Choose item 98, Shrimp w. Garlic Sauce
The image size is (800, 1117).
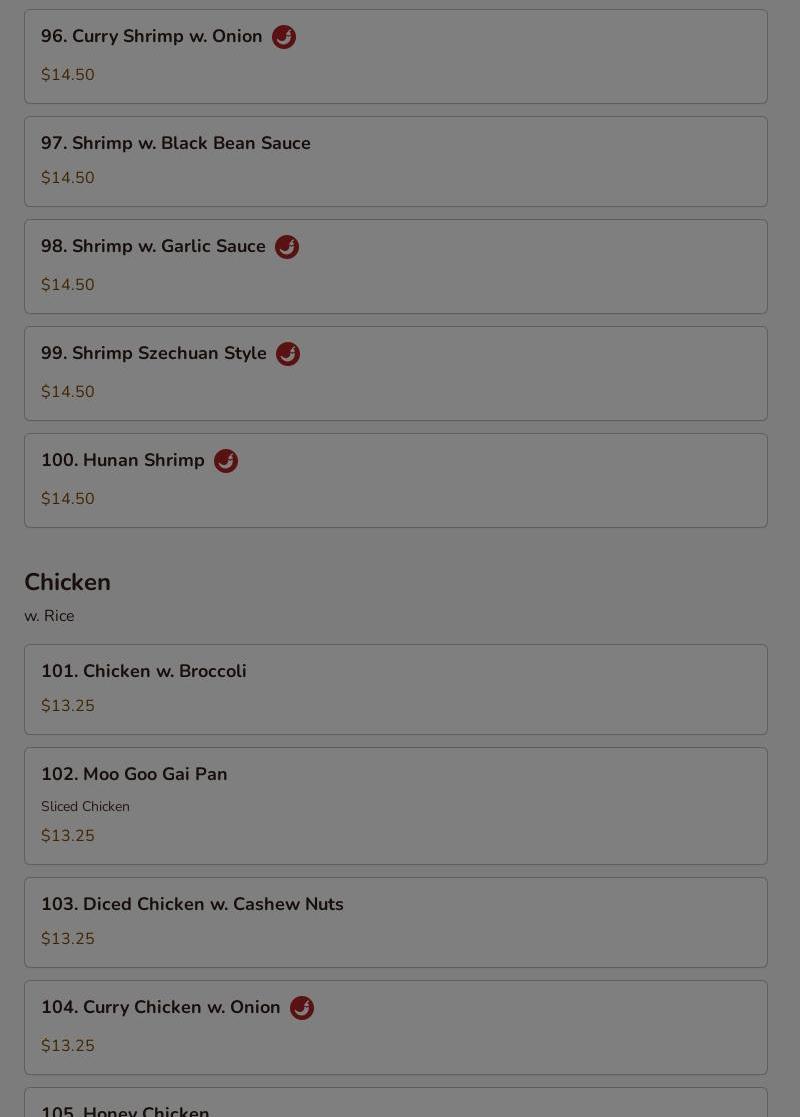(x=395, y=266)
